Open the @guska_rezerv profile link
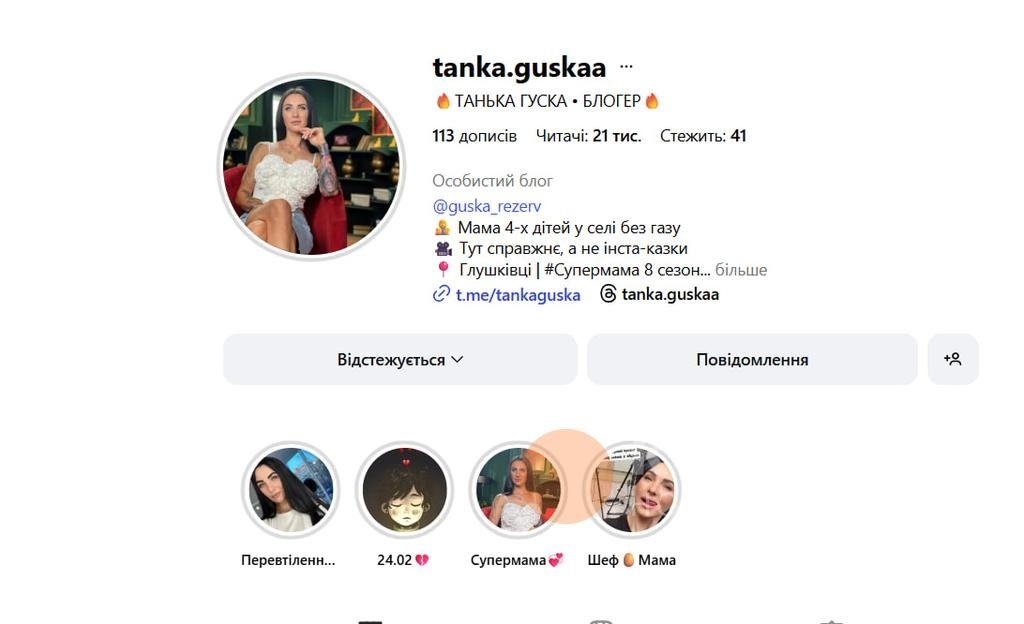The height and width of the screenshot is (624, 1024). point(487,206)
